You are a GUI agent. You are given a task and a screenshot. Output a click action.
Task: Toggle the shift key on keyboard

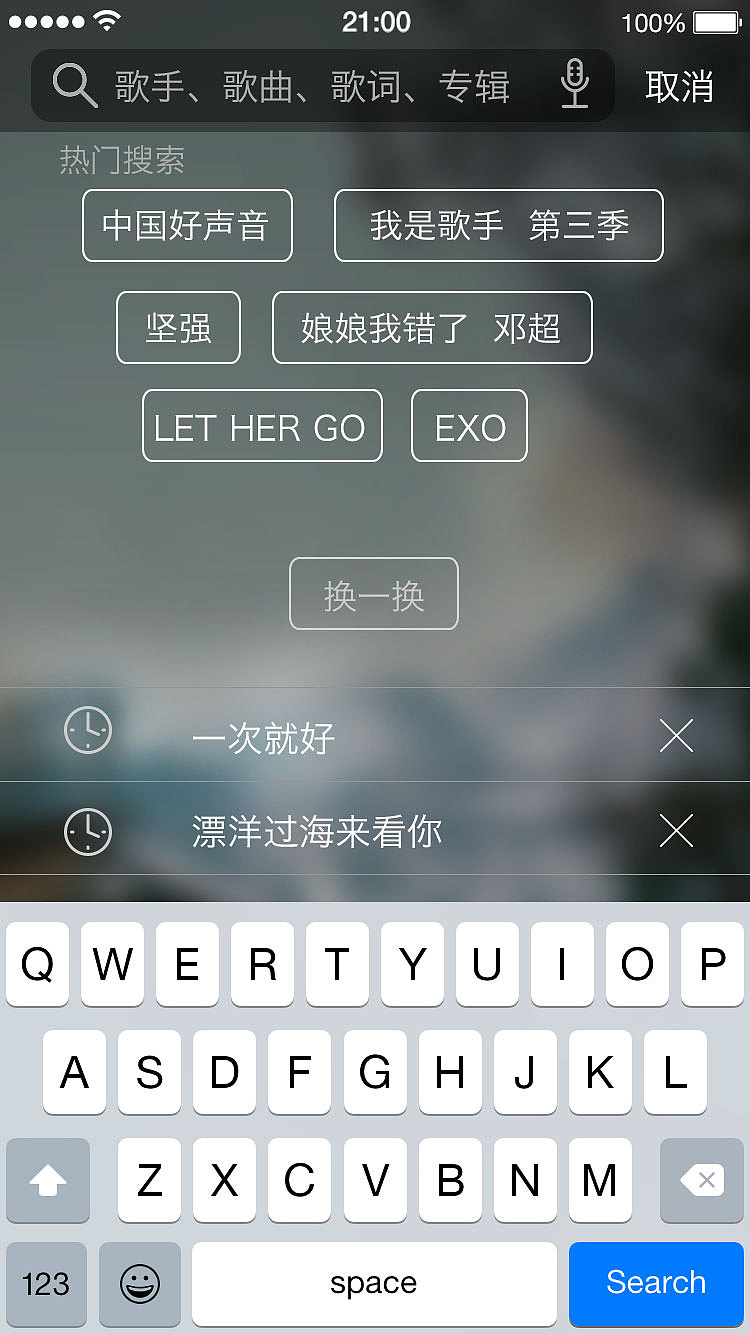pyautogui.click(x=47, y=1181)
